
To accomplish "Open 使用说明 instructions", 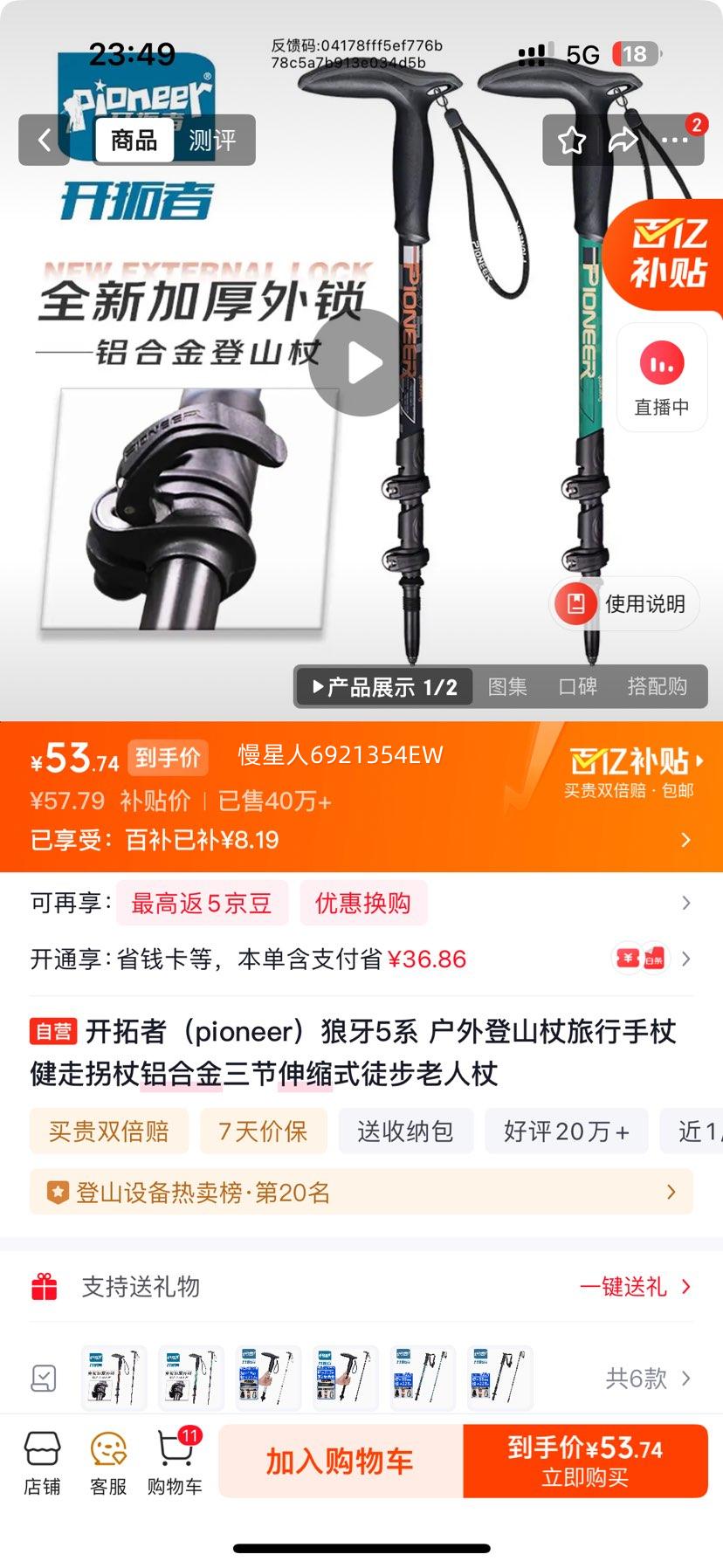I will [x=625, y=603].
